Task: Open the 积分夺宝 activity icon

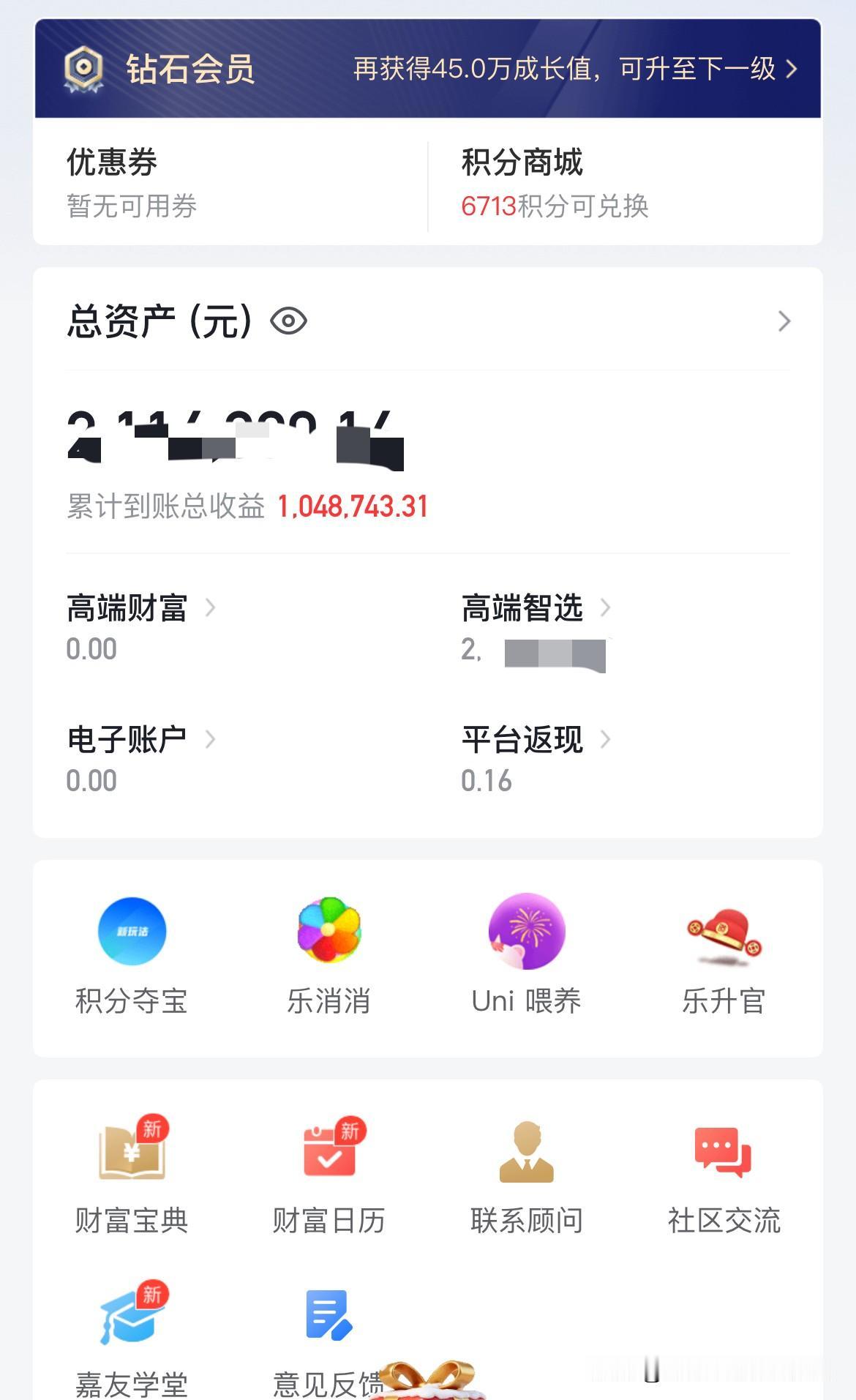Action: (x=132, y=931)
